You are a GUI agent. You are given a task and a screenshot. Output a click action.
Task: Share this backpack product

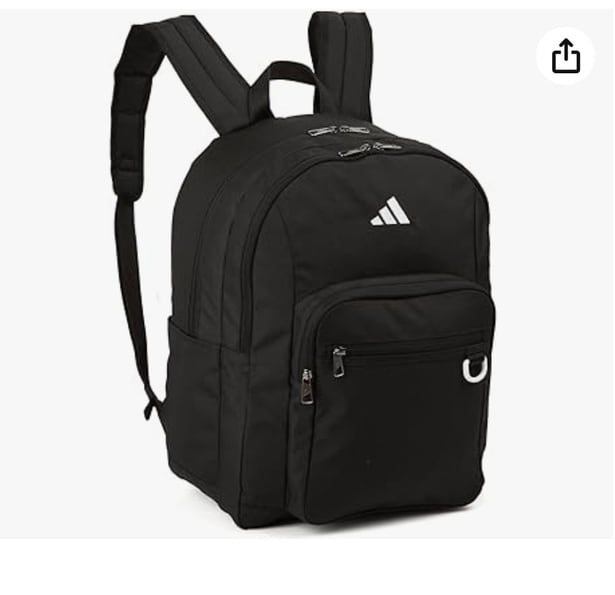tap(565, 55)
